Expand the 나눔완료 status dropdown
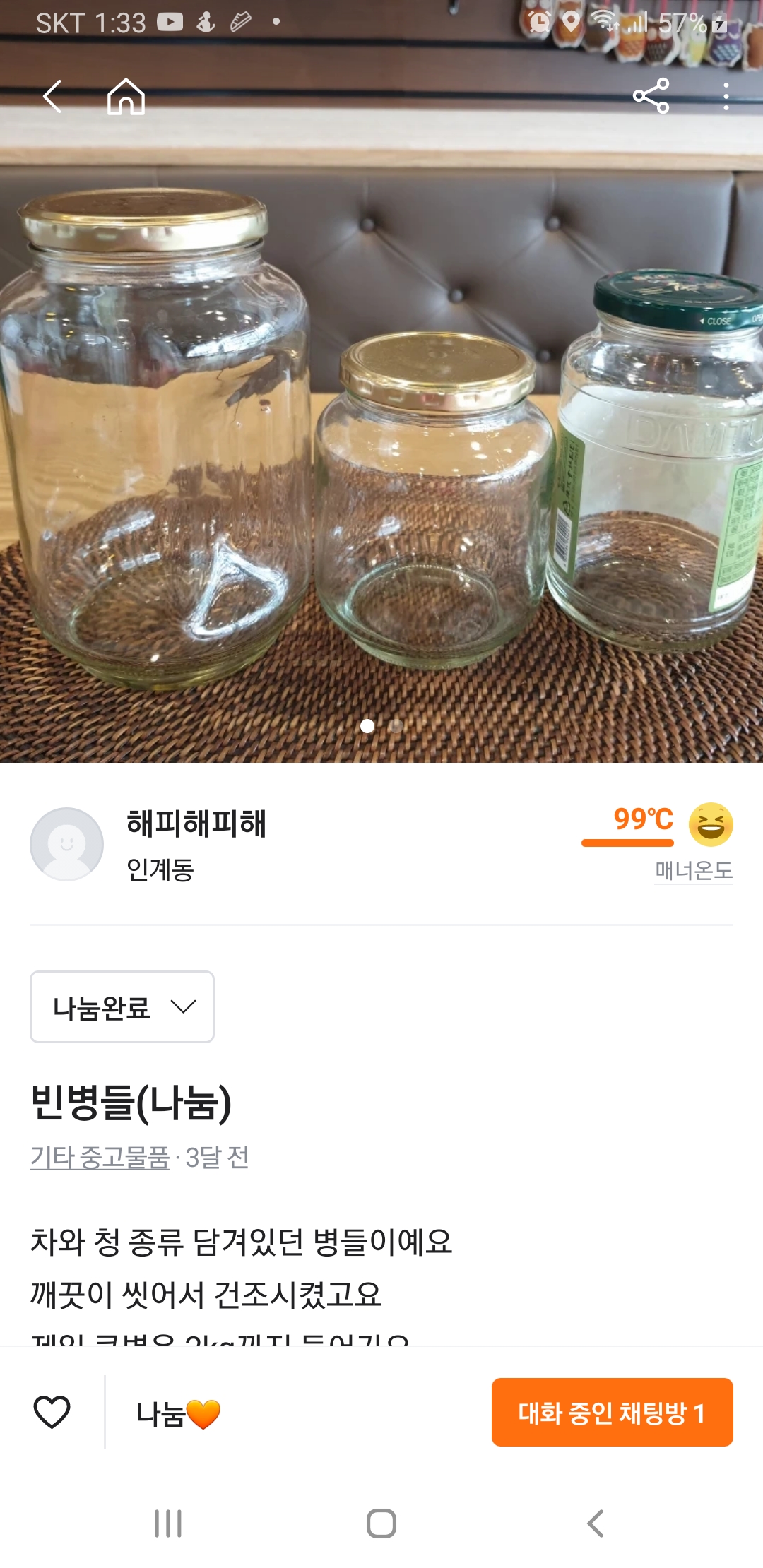763x1568 pixels. click(122, 1006)
